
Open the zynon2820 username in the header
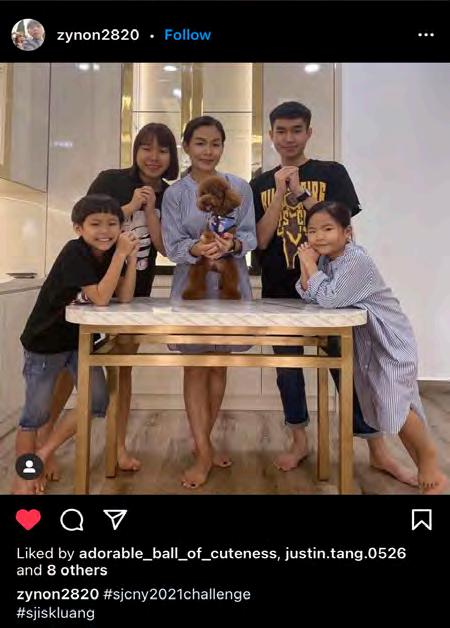tap(98, 35)
